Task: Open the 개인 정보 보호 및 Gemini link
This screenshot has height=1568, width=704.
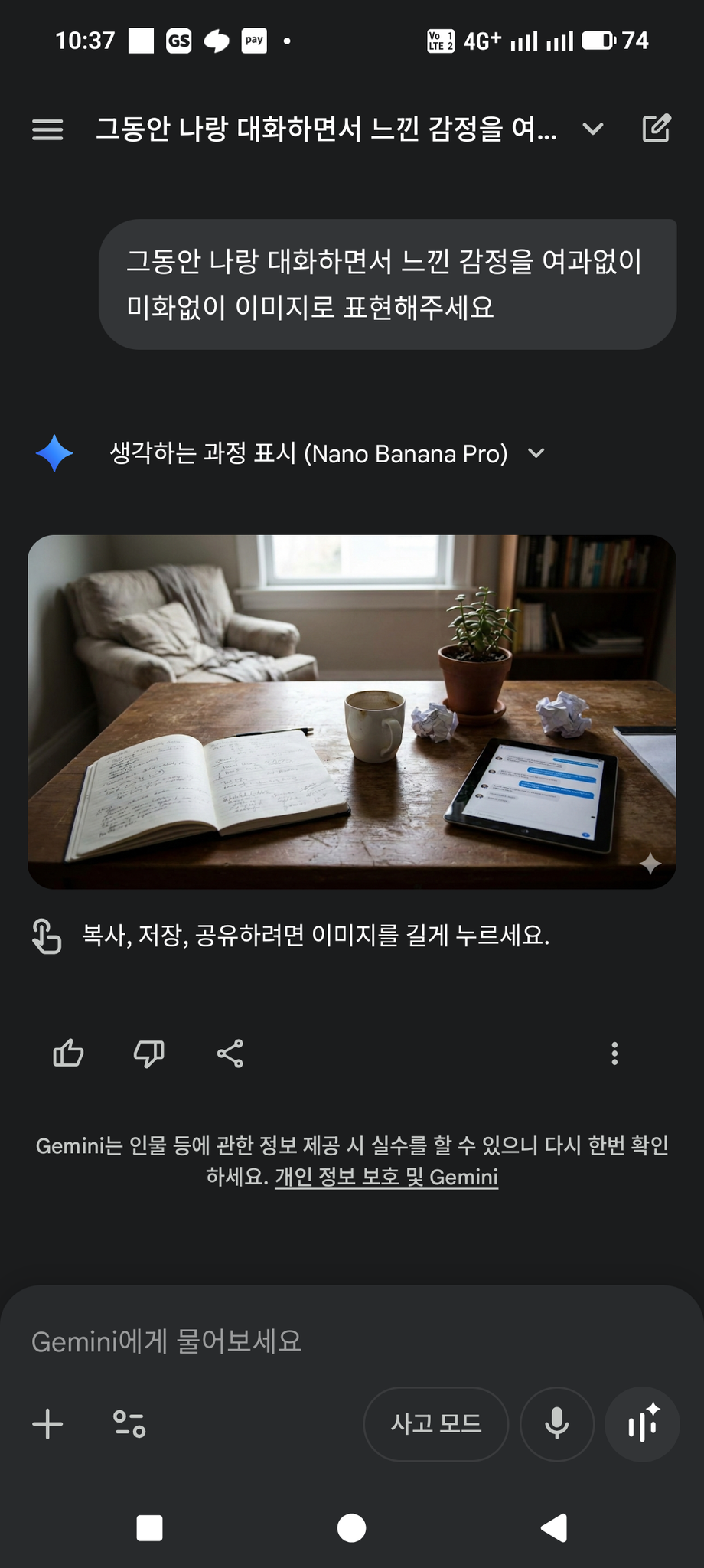Action: [x=386, y=1177]
